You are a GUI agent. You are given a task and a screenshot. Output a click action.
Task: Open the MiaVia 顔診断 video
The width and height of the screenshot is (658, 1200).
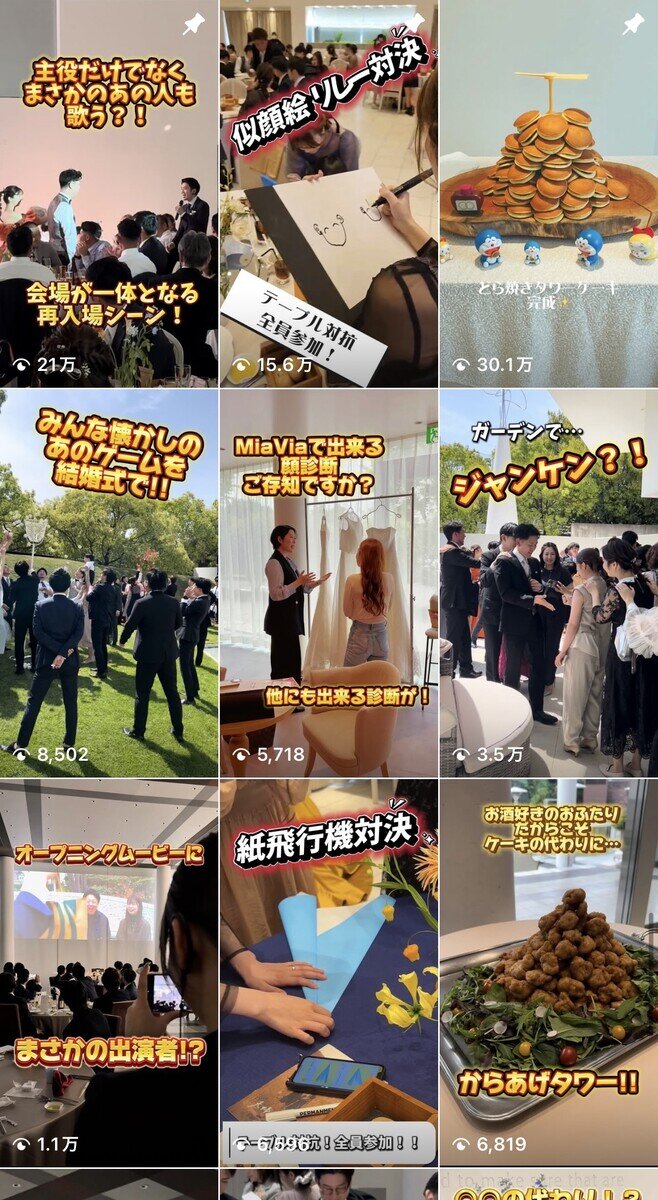(x=328, y=583)
